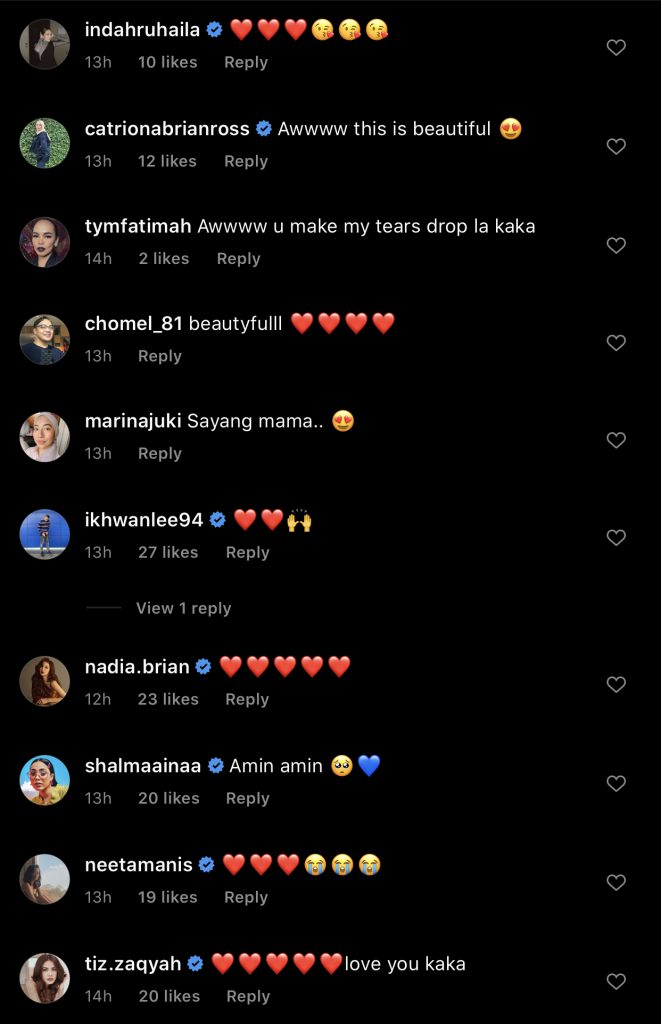Like indahruhaila's comment
The image size is (661, 1024).
[x=617, y=47]
